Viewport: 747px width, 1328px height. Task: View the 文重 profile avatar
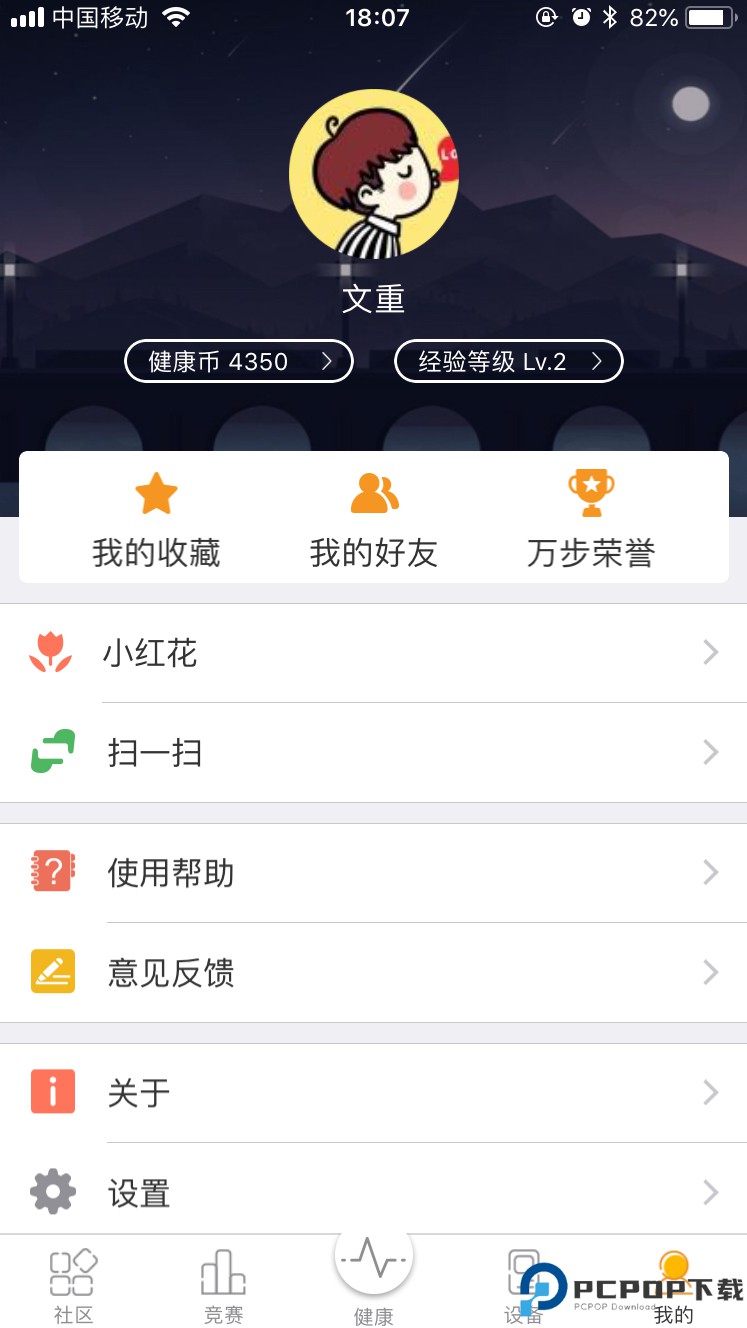tap(373, 174)
